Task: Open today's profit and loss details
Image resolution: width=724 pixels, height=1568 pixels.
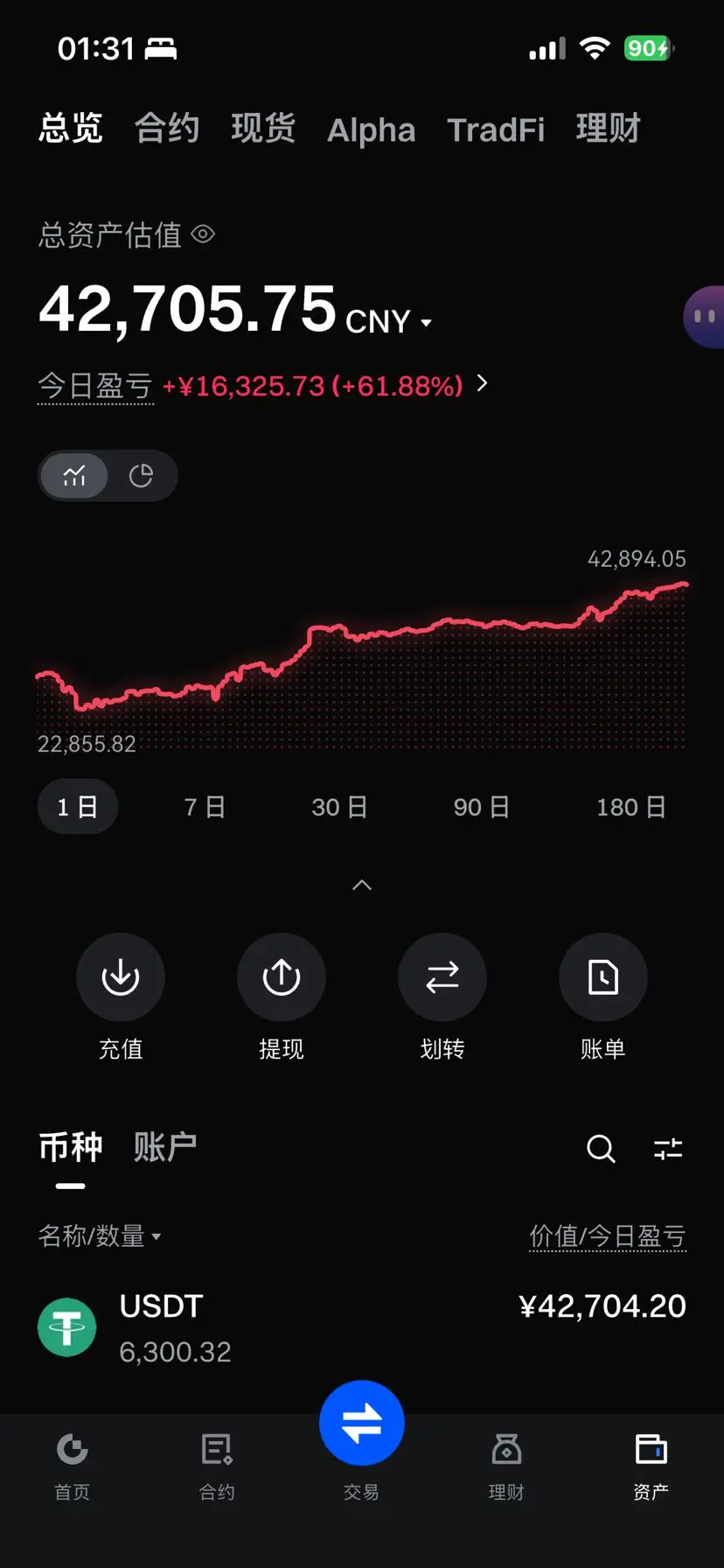Action: tap(482, 384)
